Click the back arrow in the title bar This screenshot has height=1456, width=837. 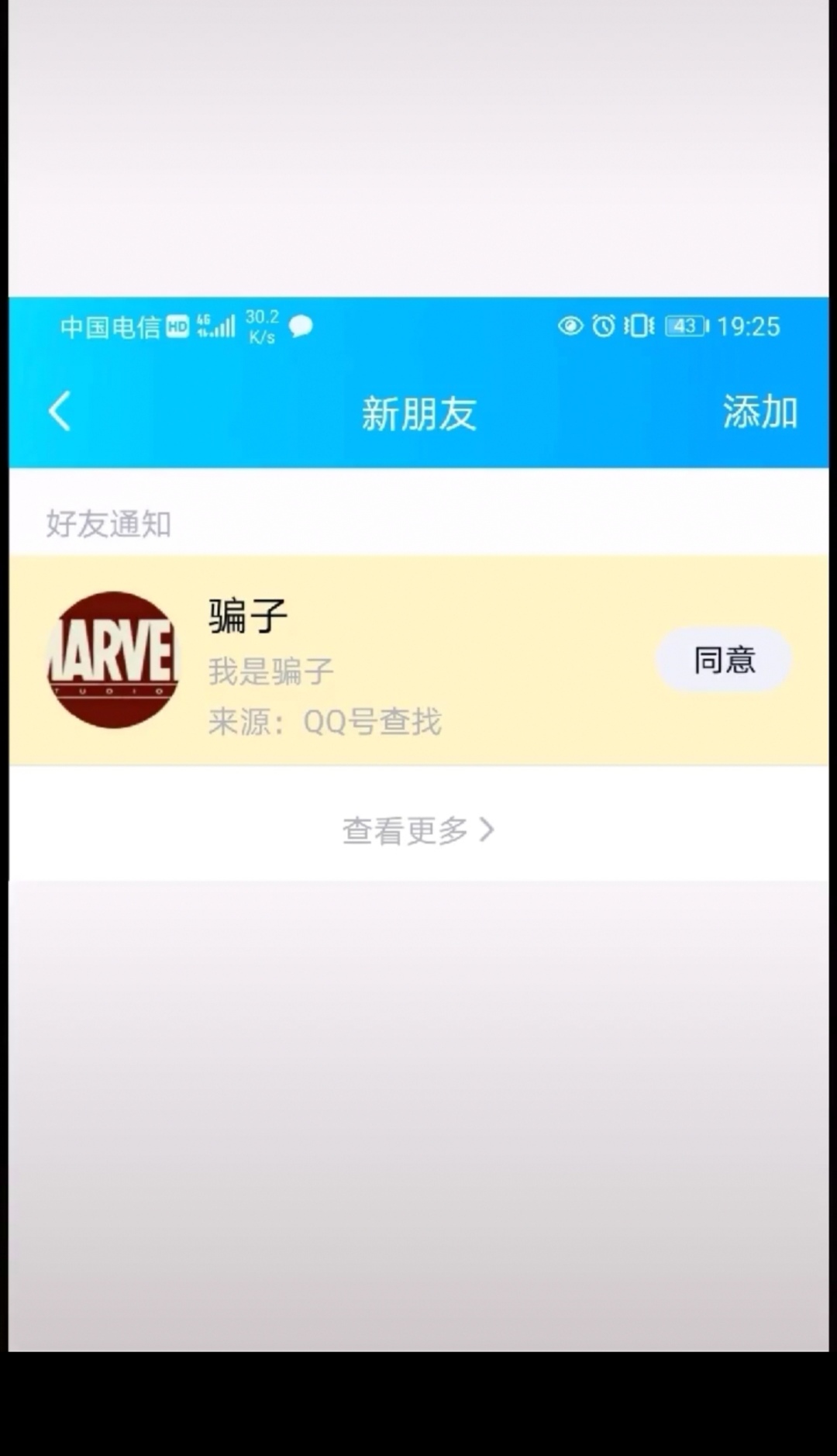[x=60, y=412]
